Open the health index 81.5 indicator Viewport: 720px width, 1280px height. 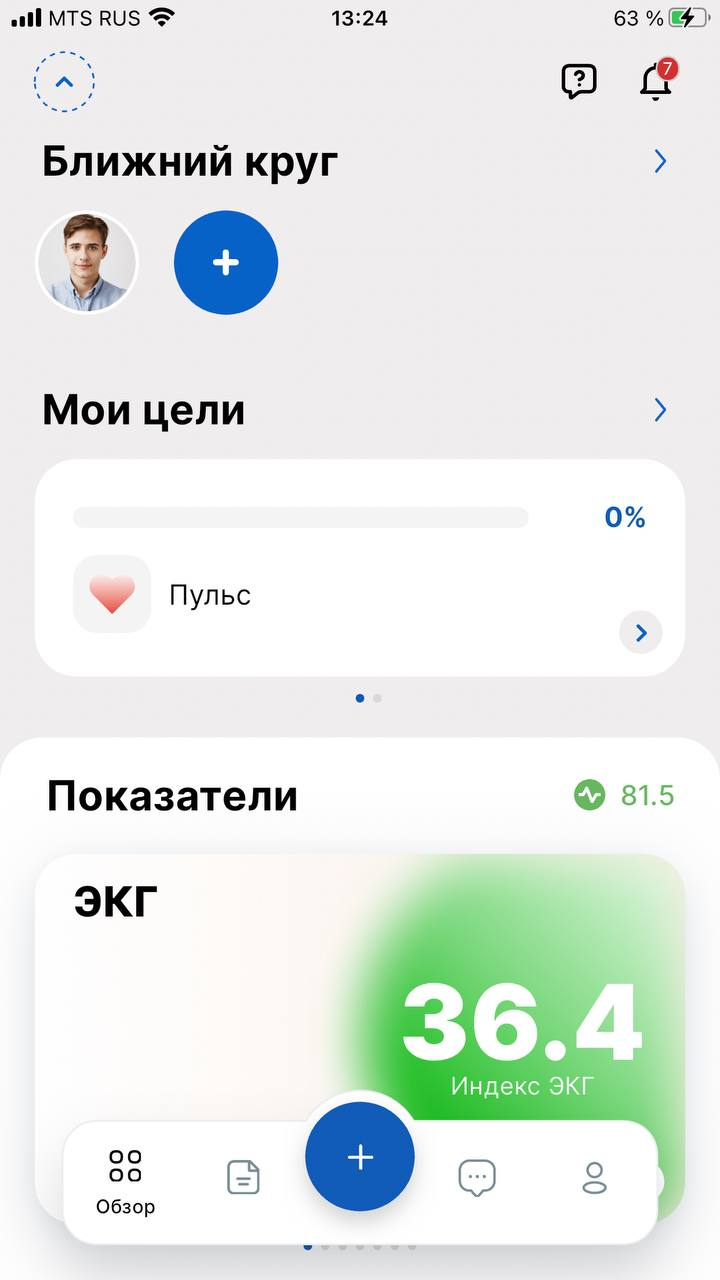(624, 796)
